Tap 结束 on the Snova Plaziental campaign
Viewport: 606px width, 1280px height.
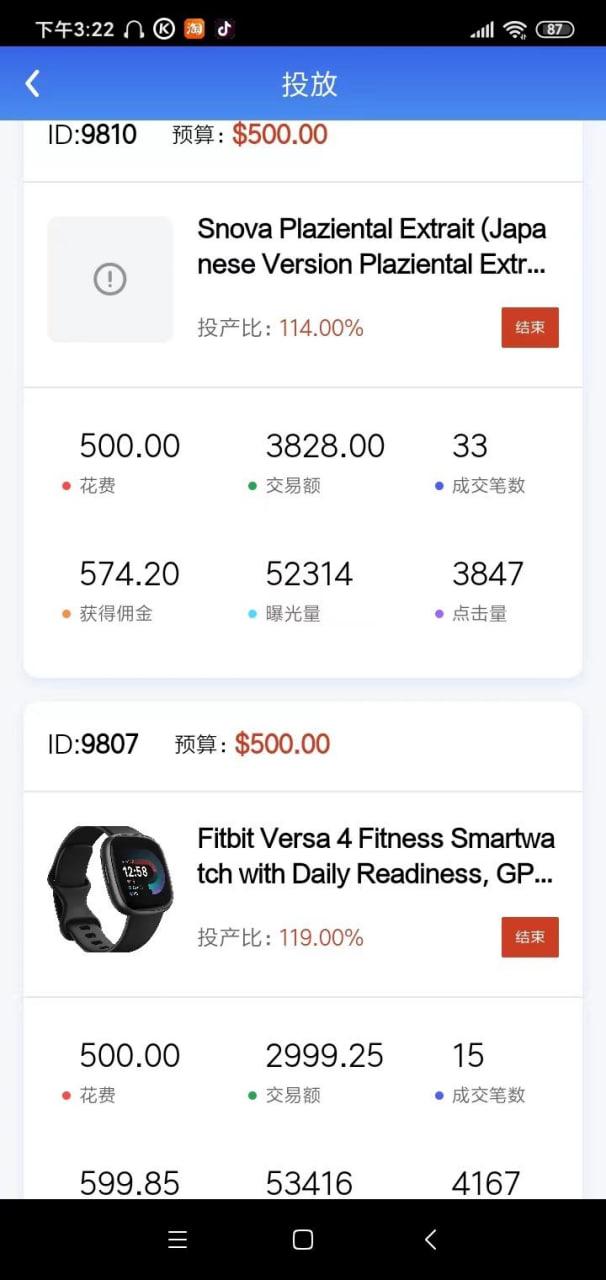(x=529, y=327)
